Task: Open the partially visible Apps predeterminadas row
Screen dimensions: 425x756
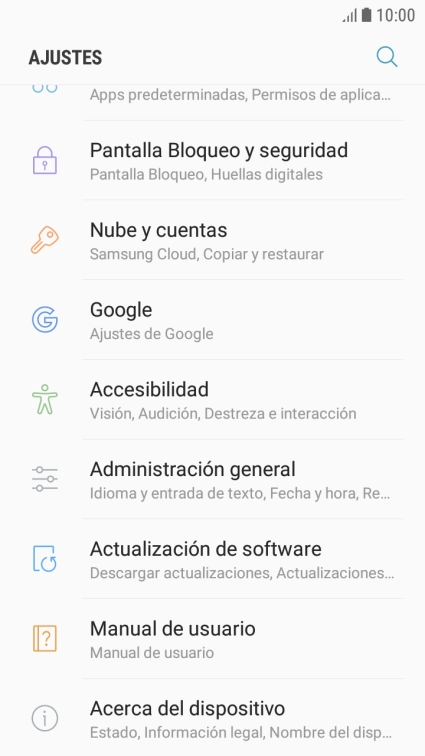Action: click(212, 103)
